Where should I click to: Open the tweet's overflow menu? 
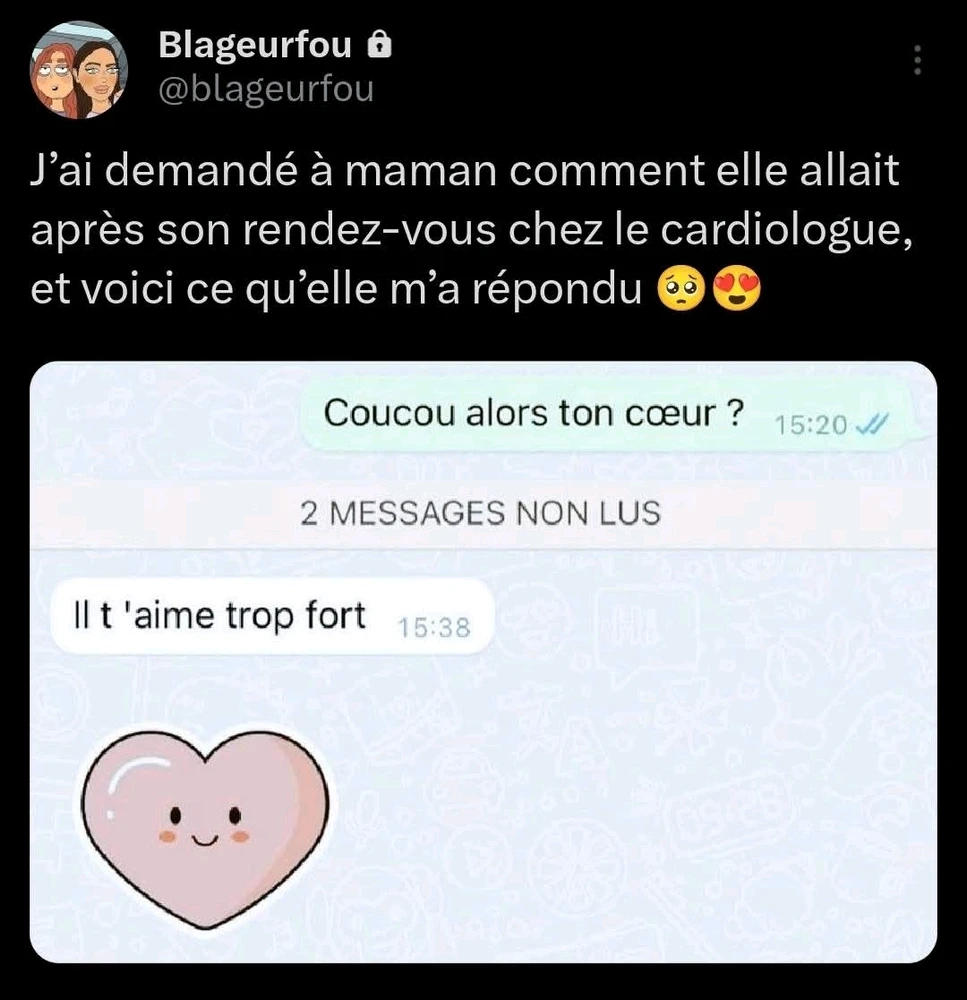point(918,61)
